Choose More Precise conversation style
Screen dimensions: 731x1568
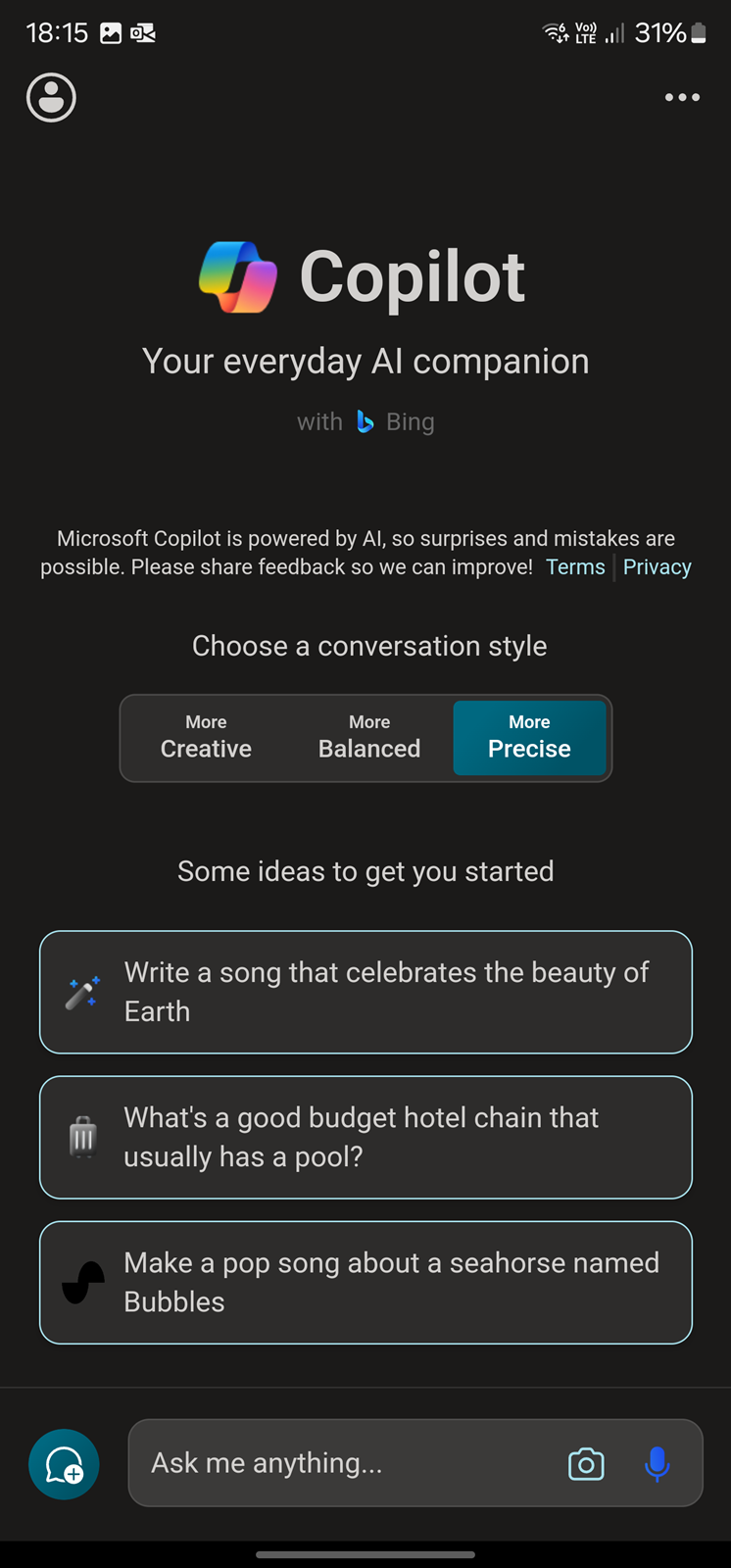(529, 738)
